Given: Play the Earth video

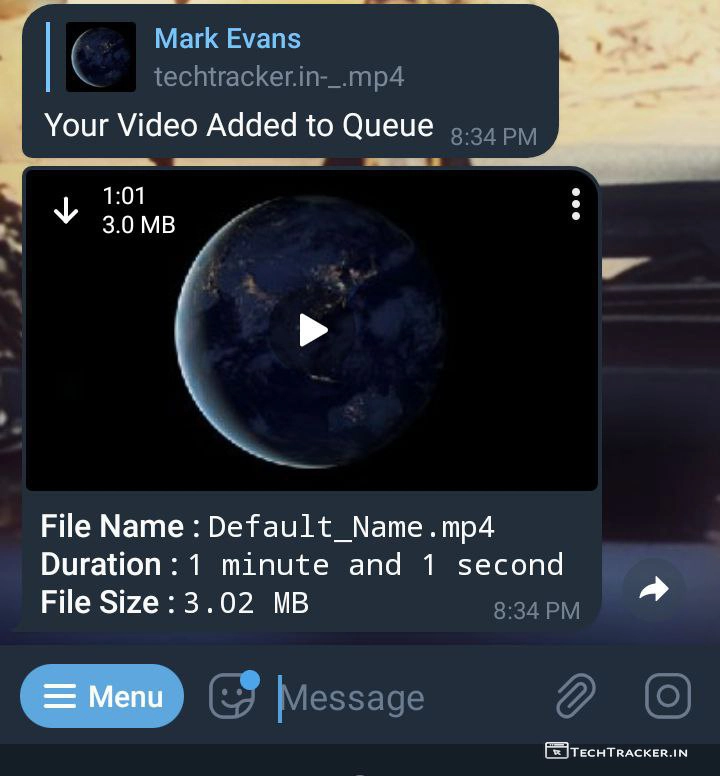Looking at the screenshot, I should pos(313,330).
